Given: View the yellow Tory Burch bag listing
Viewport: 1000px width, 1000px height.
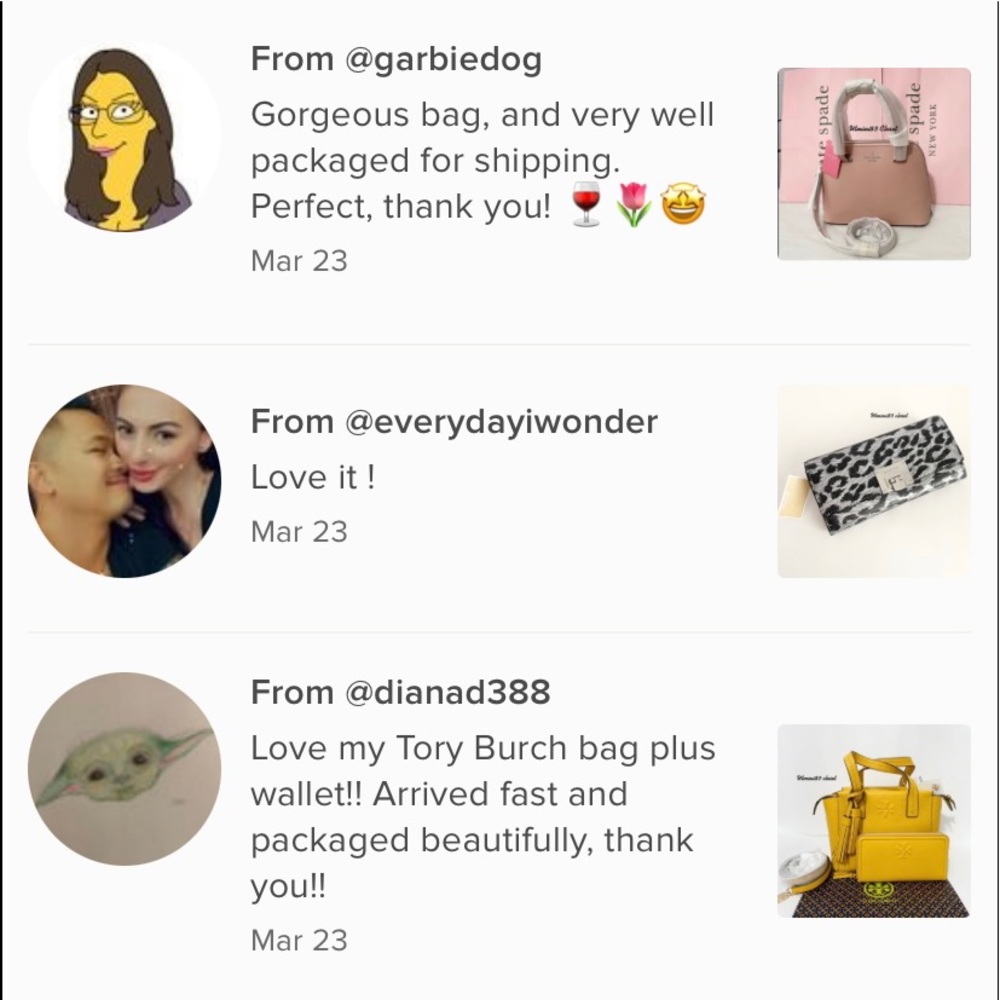Looking at the screenshot, I should (x=874, y=821).
